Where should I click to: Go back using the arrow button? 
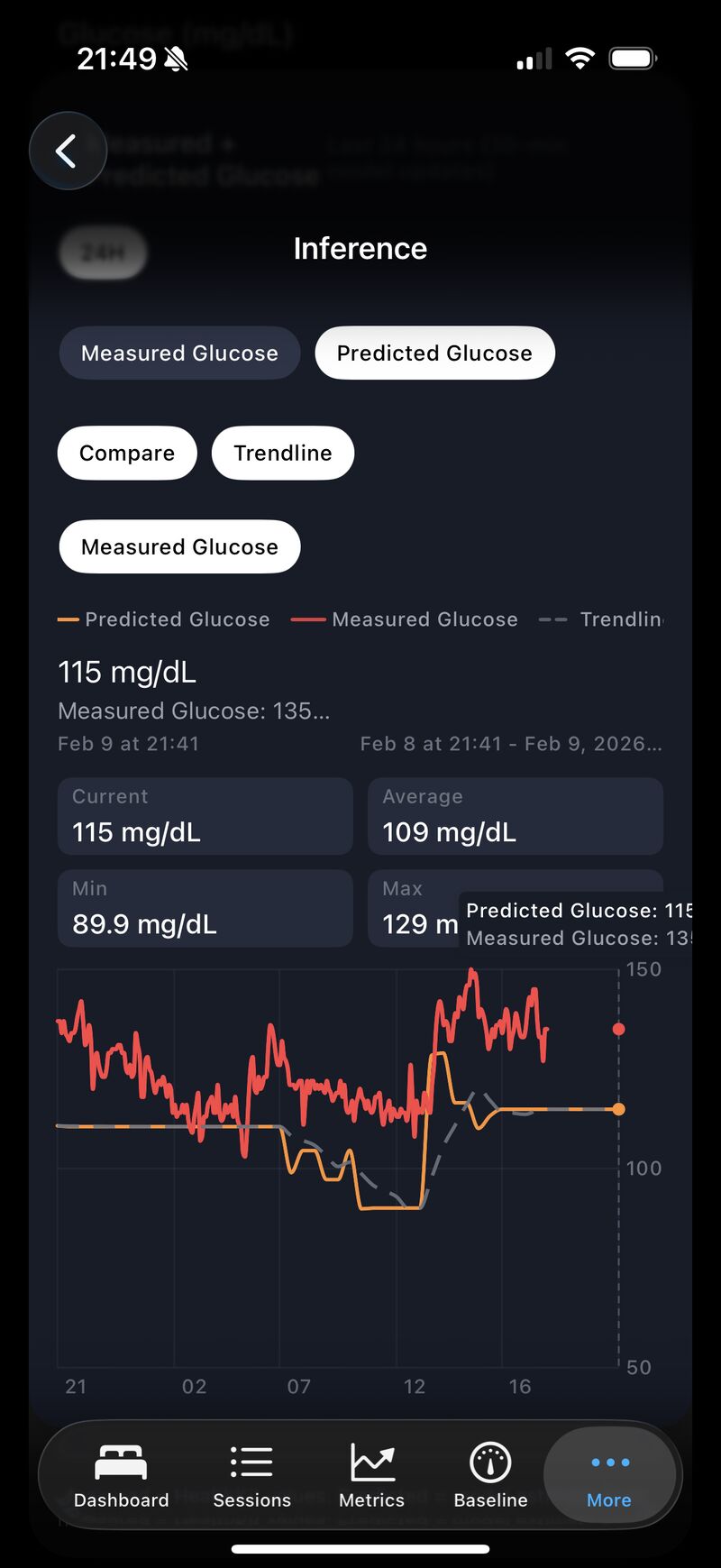coord(68,151)
